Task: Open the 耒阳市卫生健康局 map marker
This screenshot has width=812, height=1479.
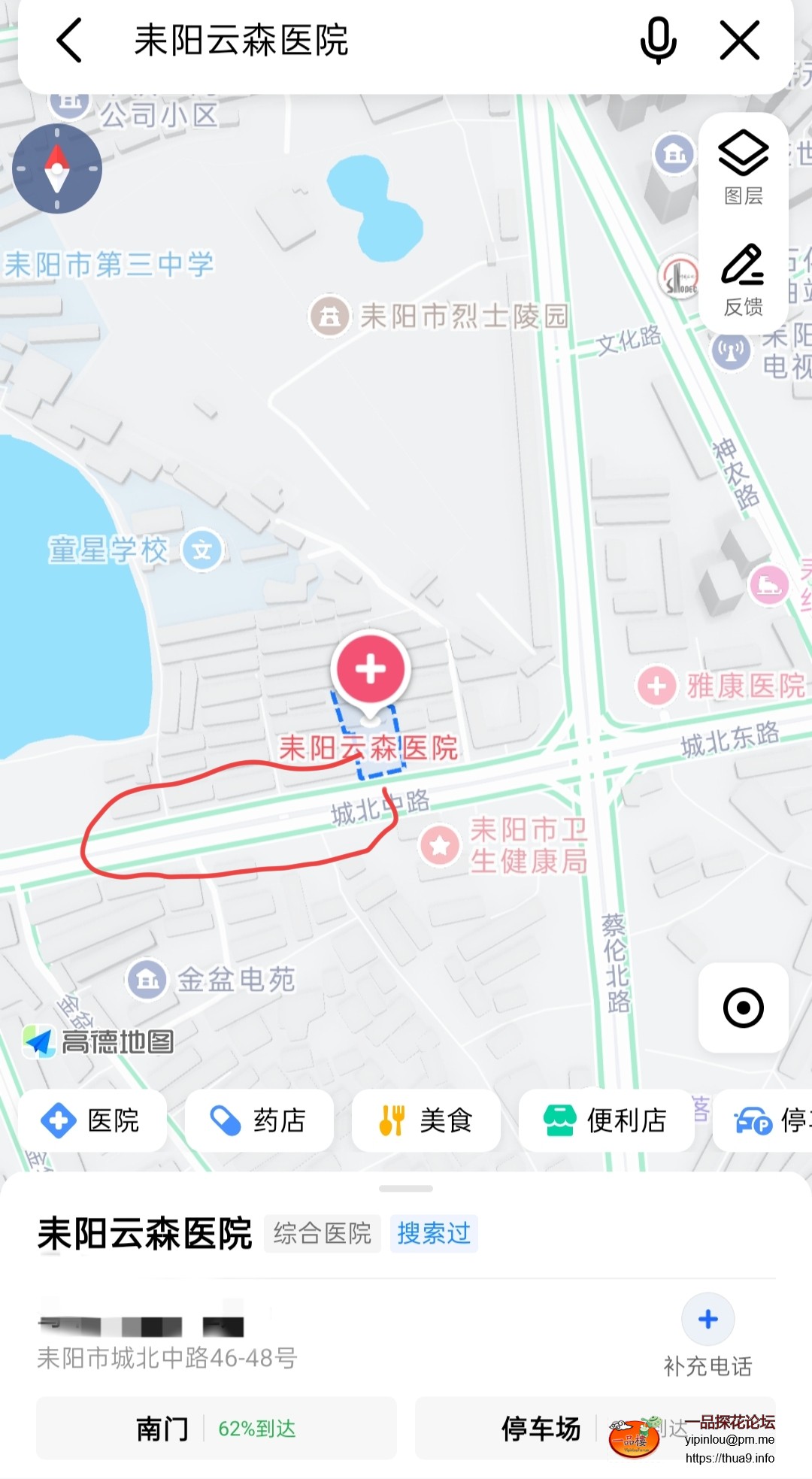Action: pos(440,845)
